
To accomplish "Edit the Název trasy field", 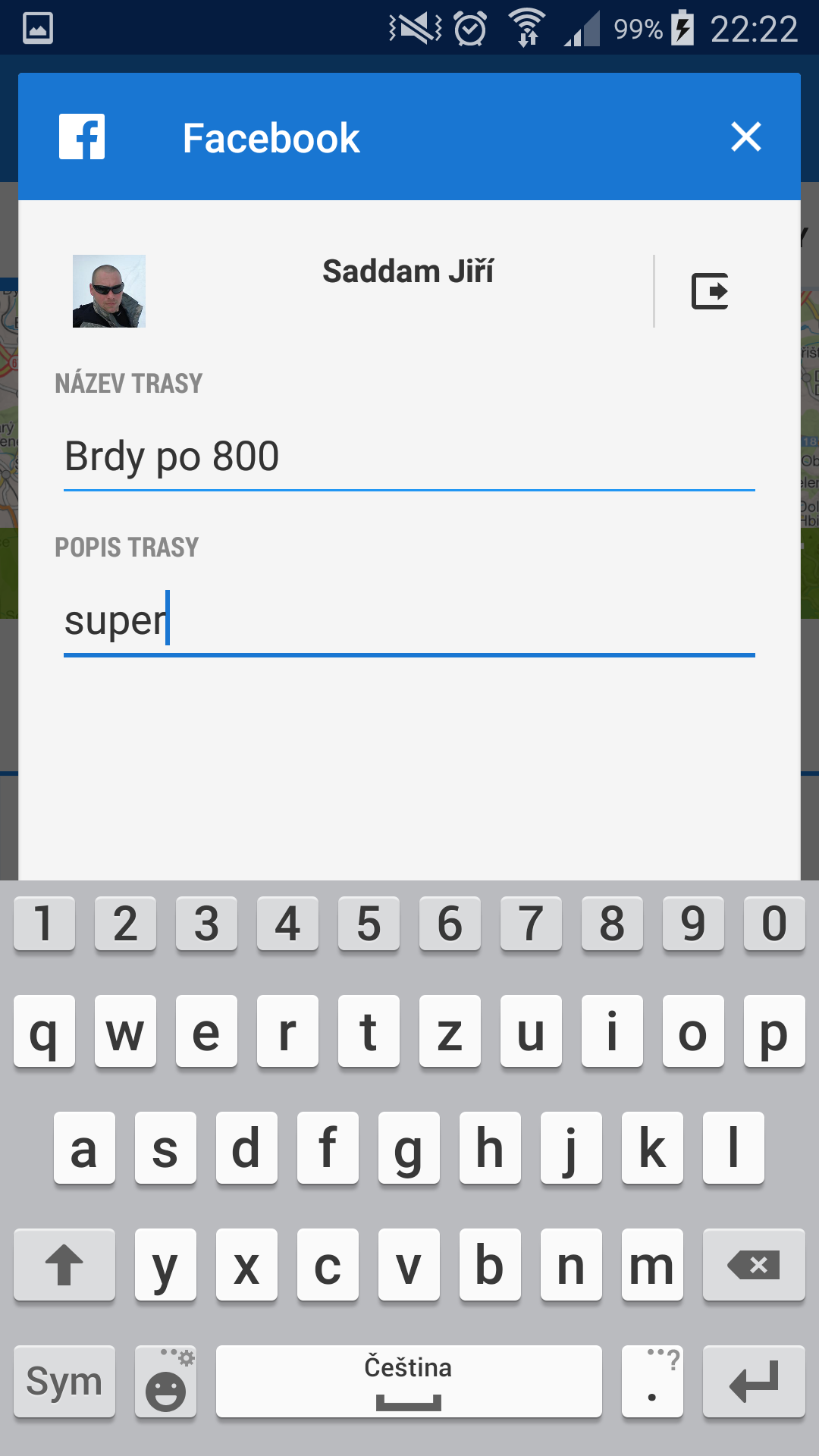I will click(x=409, y=457).
